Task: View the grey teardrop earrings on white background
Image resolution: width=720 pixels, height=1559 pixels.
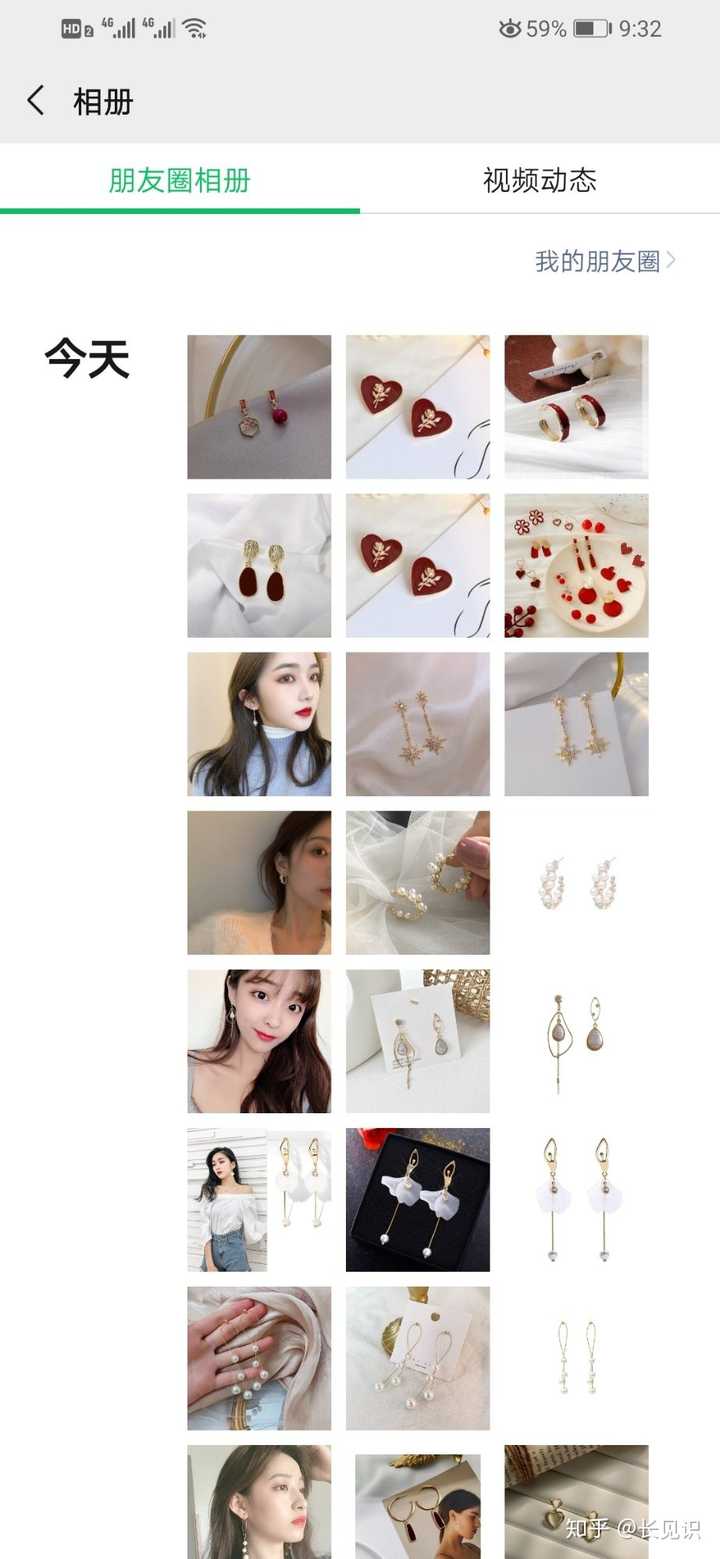Action: pyautogui.click(x=576, y=1041)
